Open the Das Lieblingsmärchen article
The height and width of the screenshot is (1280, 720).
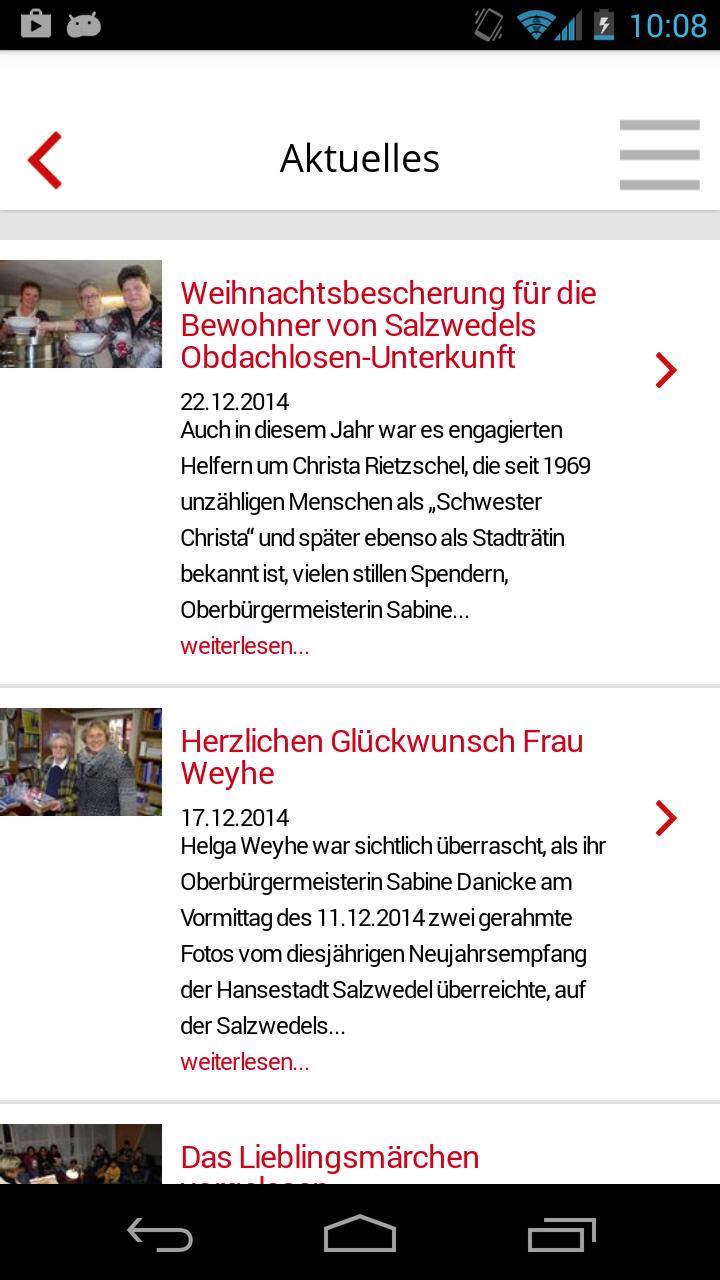click(x=330, y=1159)
